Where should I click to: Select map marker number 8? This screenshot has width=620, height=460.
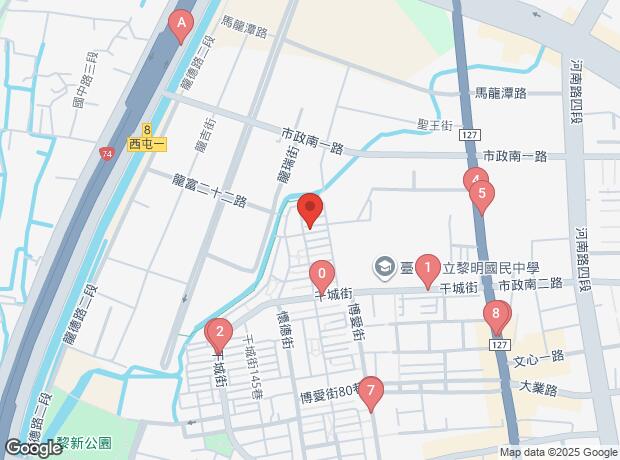point(496,315)
